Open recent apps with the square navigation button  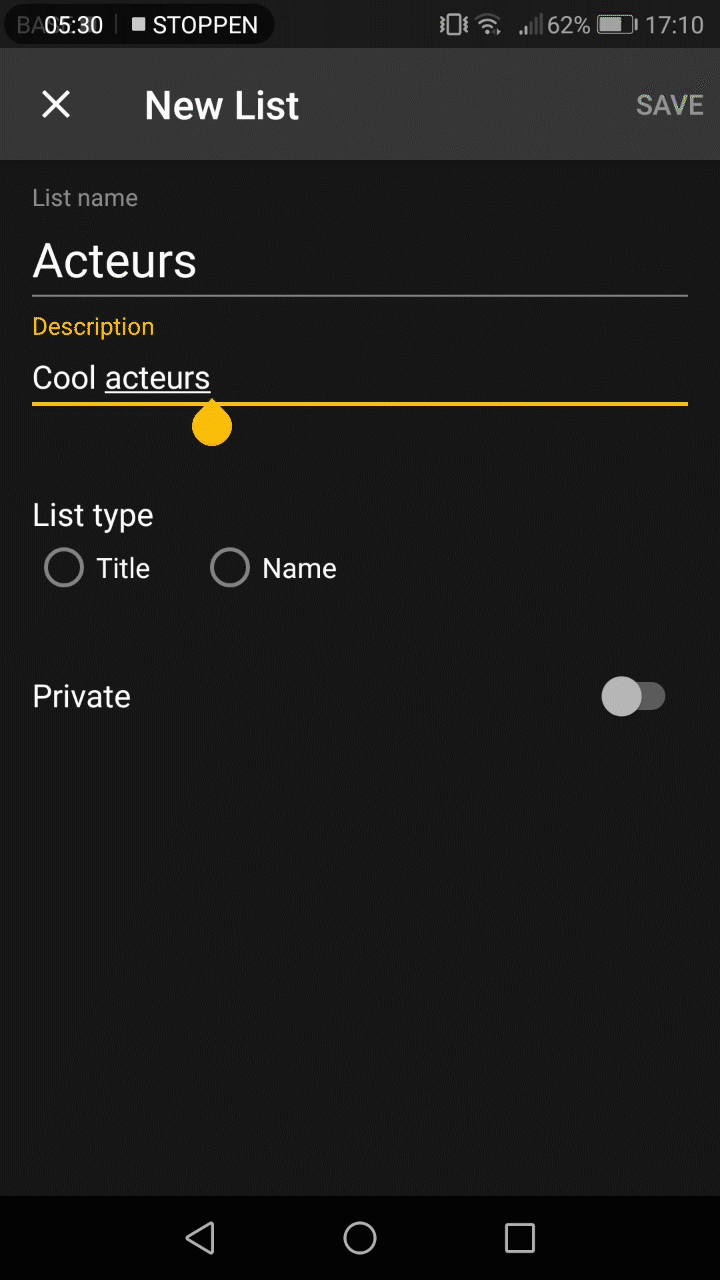pyautogui.click(x=520, y=1237)
